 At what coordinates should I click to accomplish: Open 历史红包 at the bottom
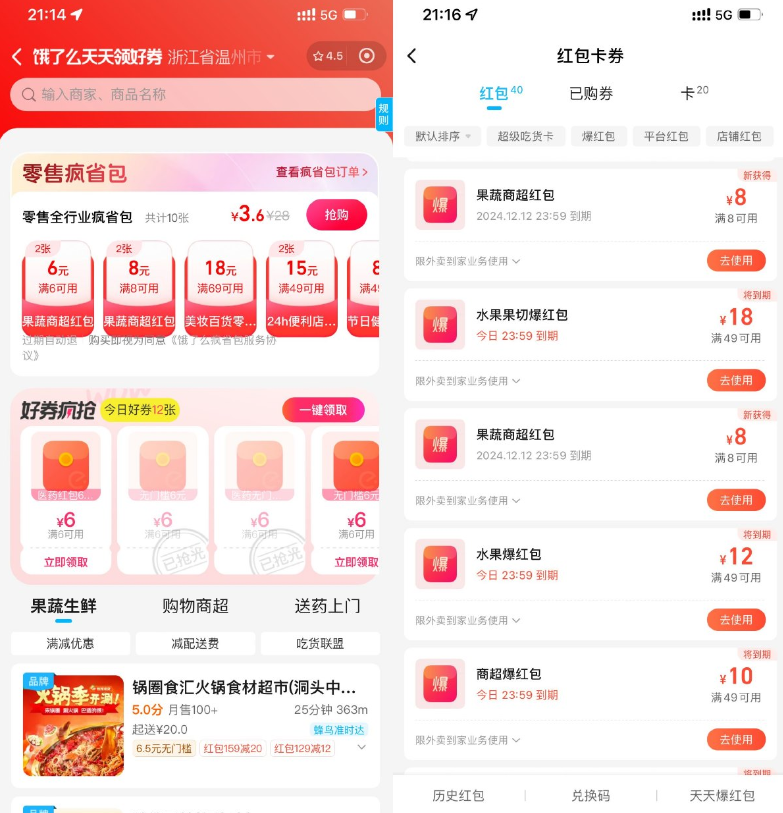458,796
